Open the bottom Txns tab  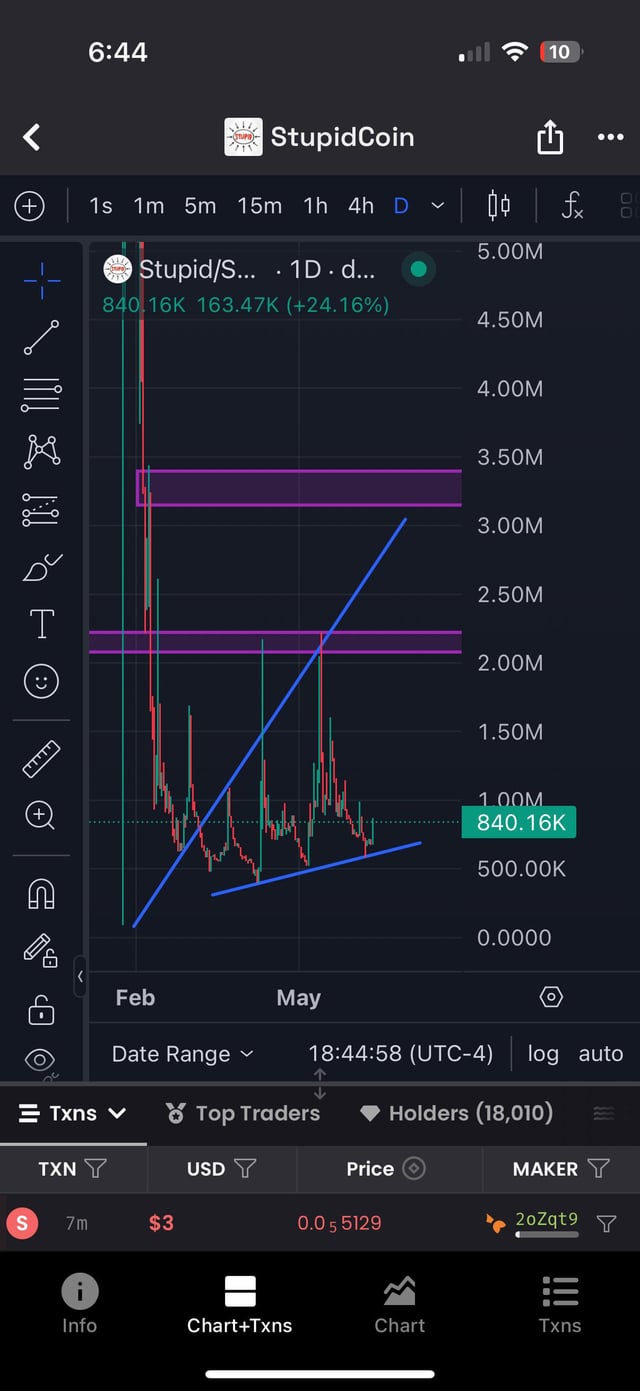[559, 1305]
